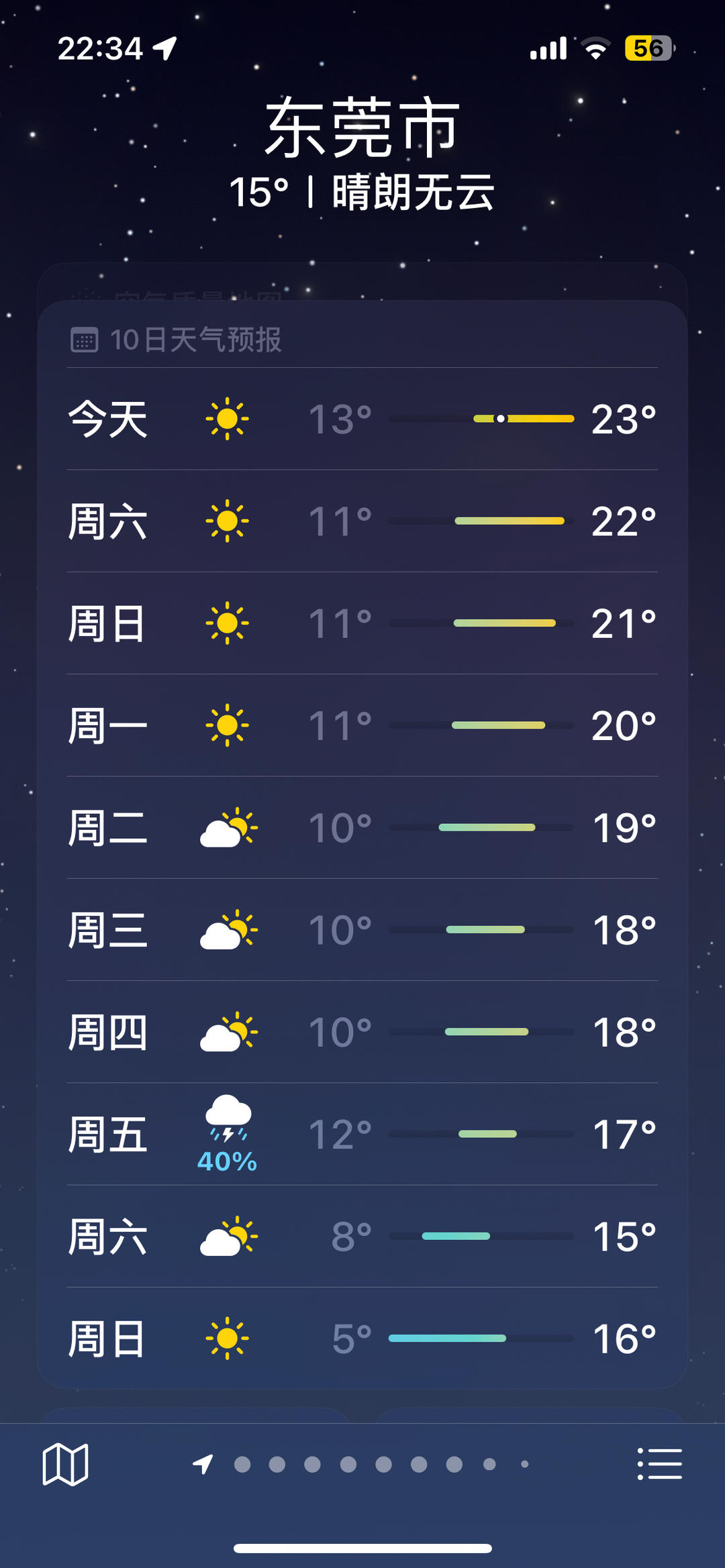Open the 10日天气预报 card header
Screen dimensions: 725x1568
click(195, 339)
